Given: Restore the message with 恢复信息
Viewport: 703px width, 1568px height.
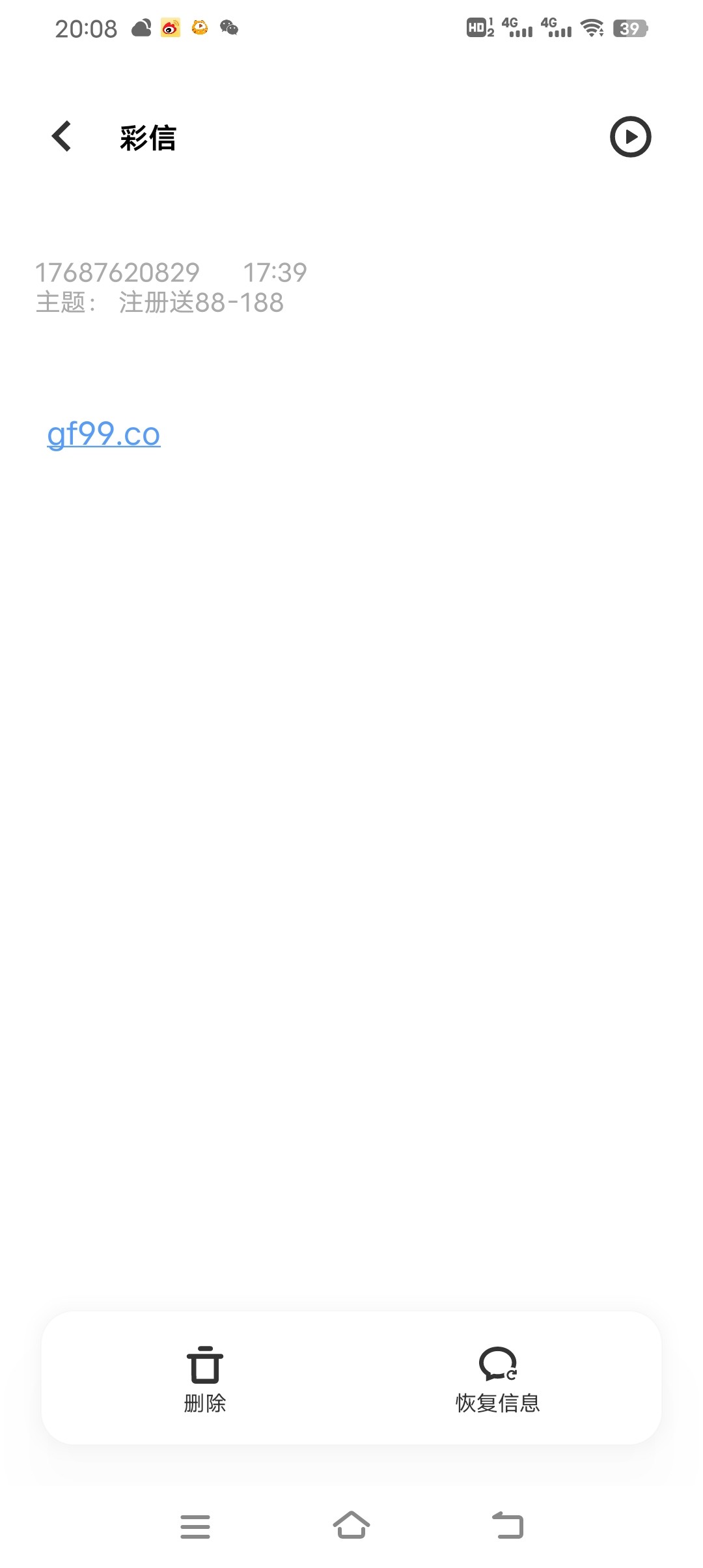Looking at the screenshot, I should pos(498,1379).
